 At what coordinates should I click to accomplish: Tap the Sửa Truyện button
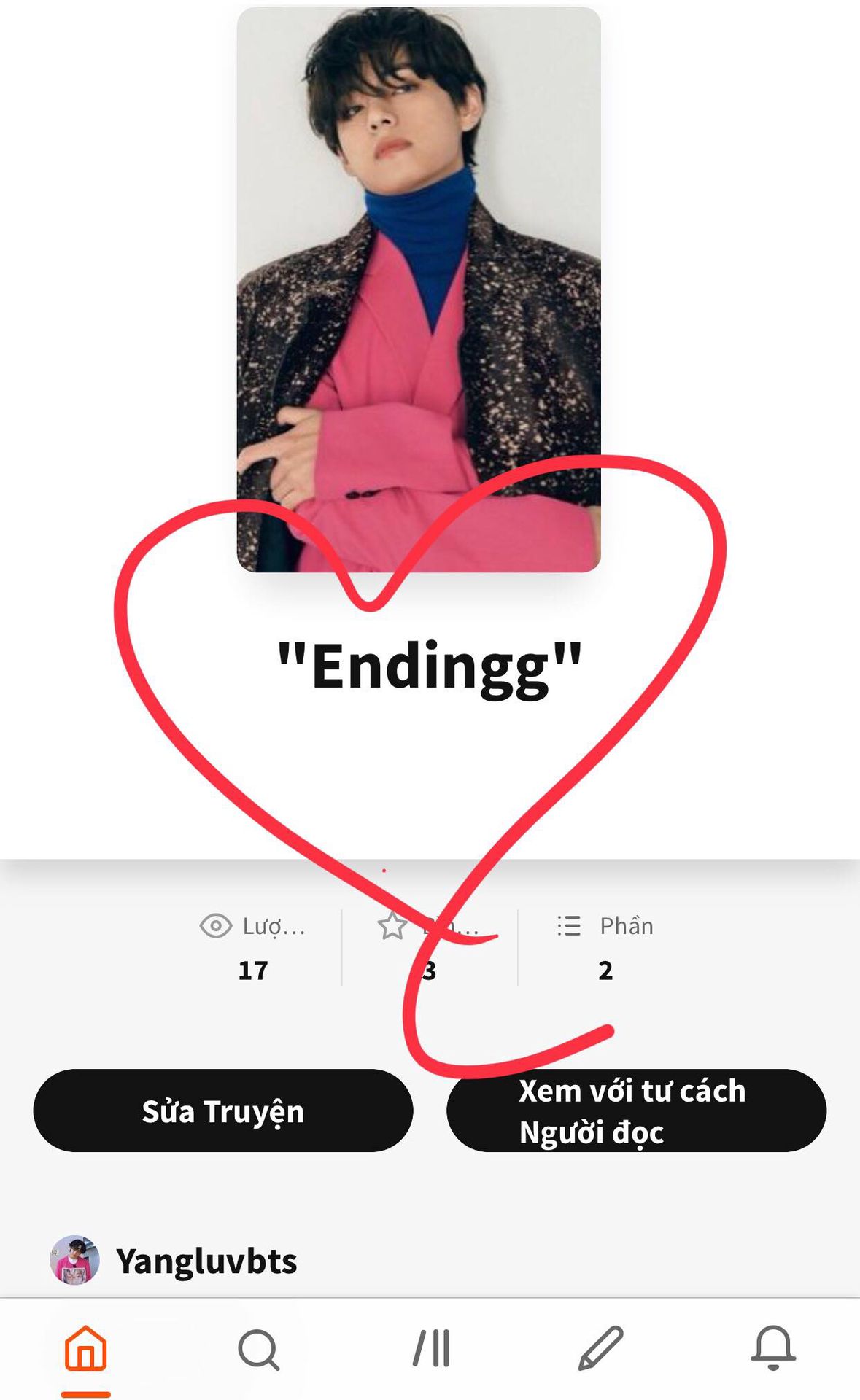click(x=223, y=1111)
